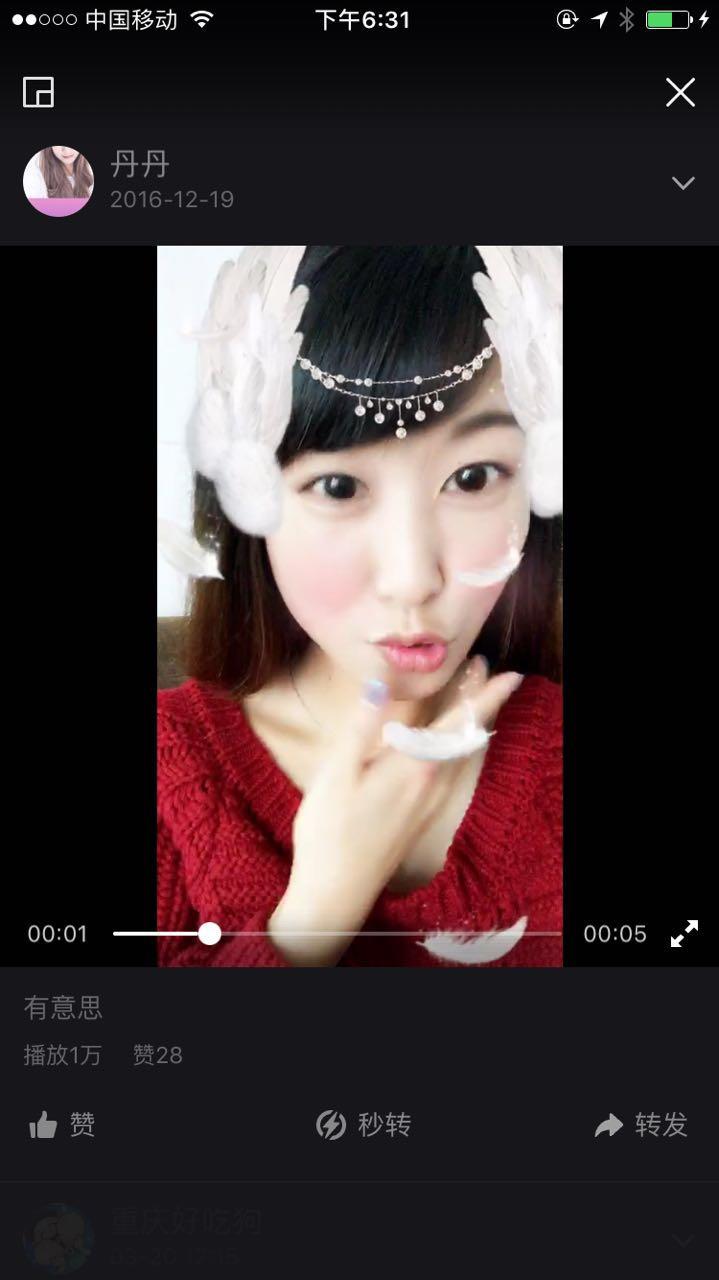The image size is (719, 1280).
Task: Share the video via 转发
Action: tap(641, 1125)
